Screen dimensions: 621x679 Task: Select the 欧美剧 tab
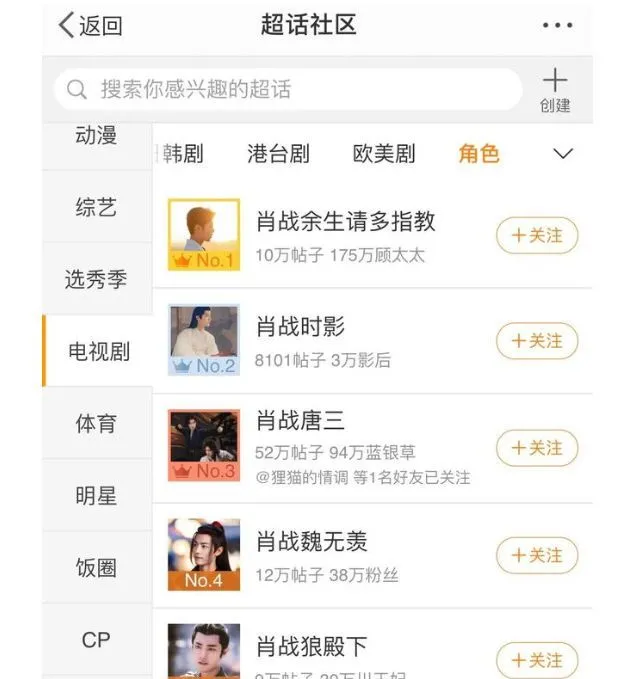(x=384, y=154)
